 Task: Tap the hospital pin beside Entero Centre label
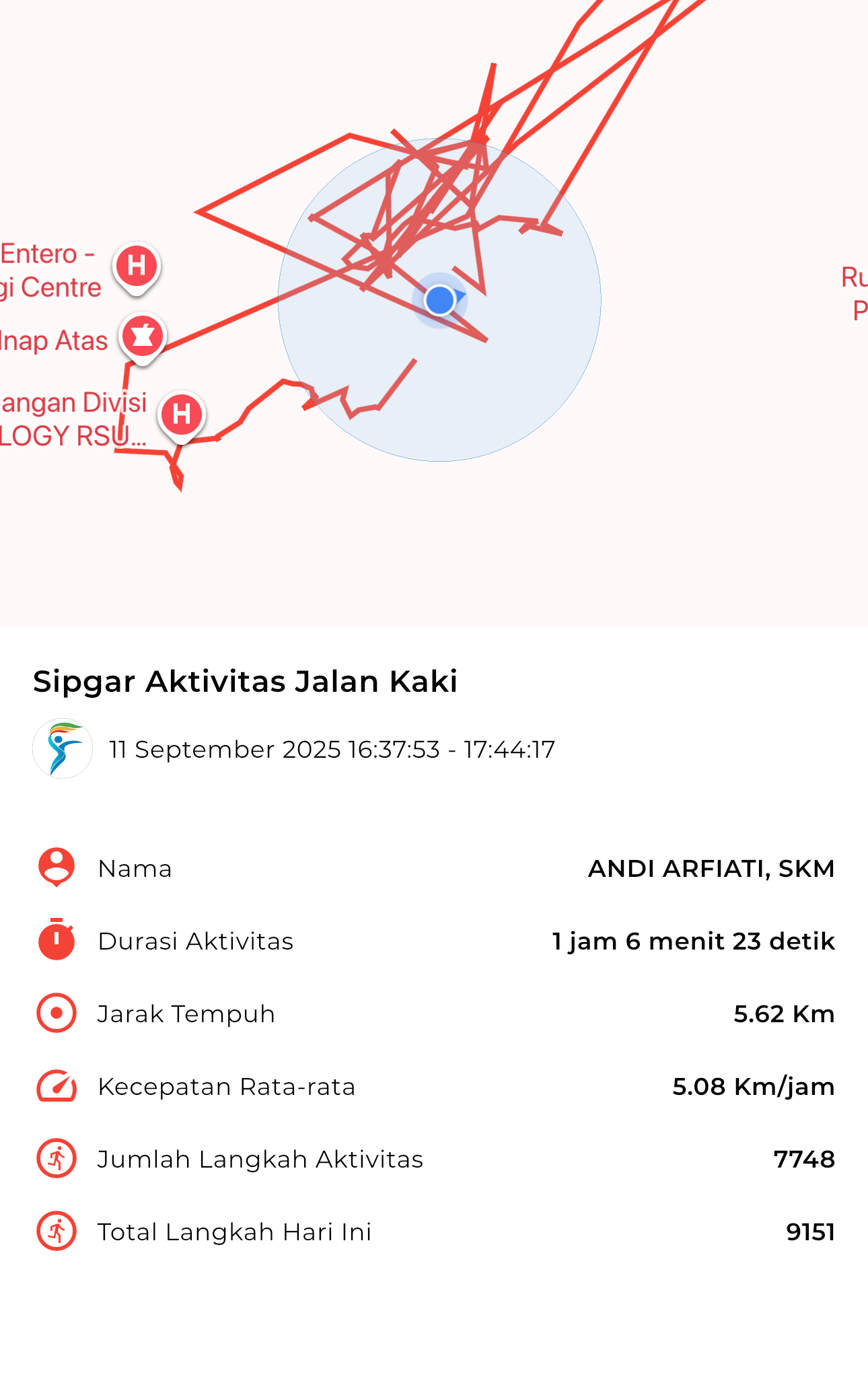(x=137, y=267)
